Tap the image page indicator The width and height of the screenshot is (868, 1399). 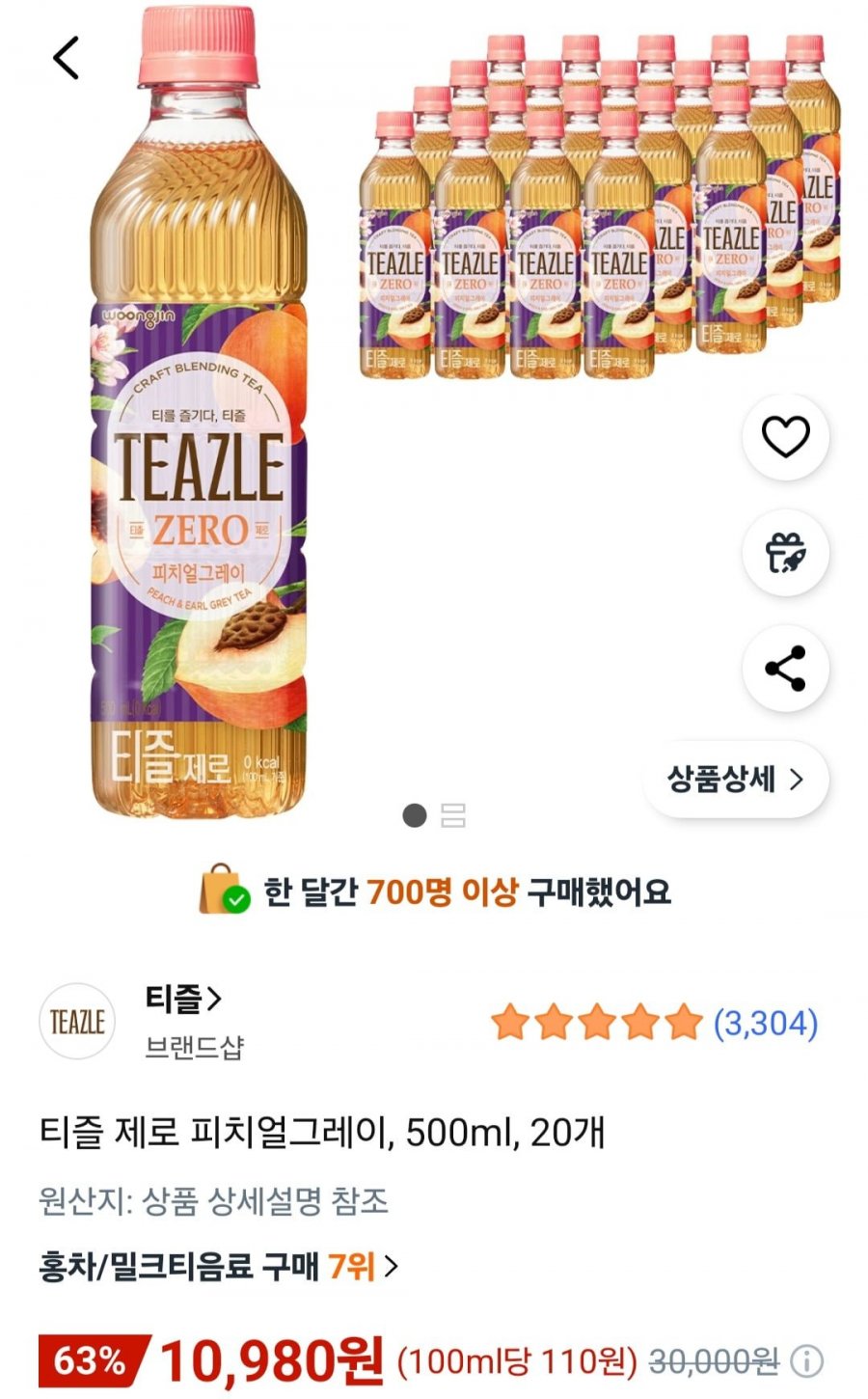click(434, 816)
